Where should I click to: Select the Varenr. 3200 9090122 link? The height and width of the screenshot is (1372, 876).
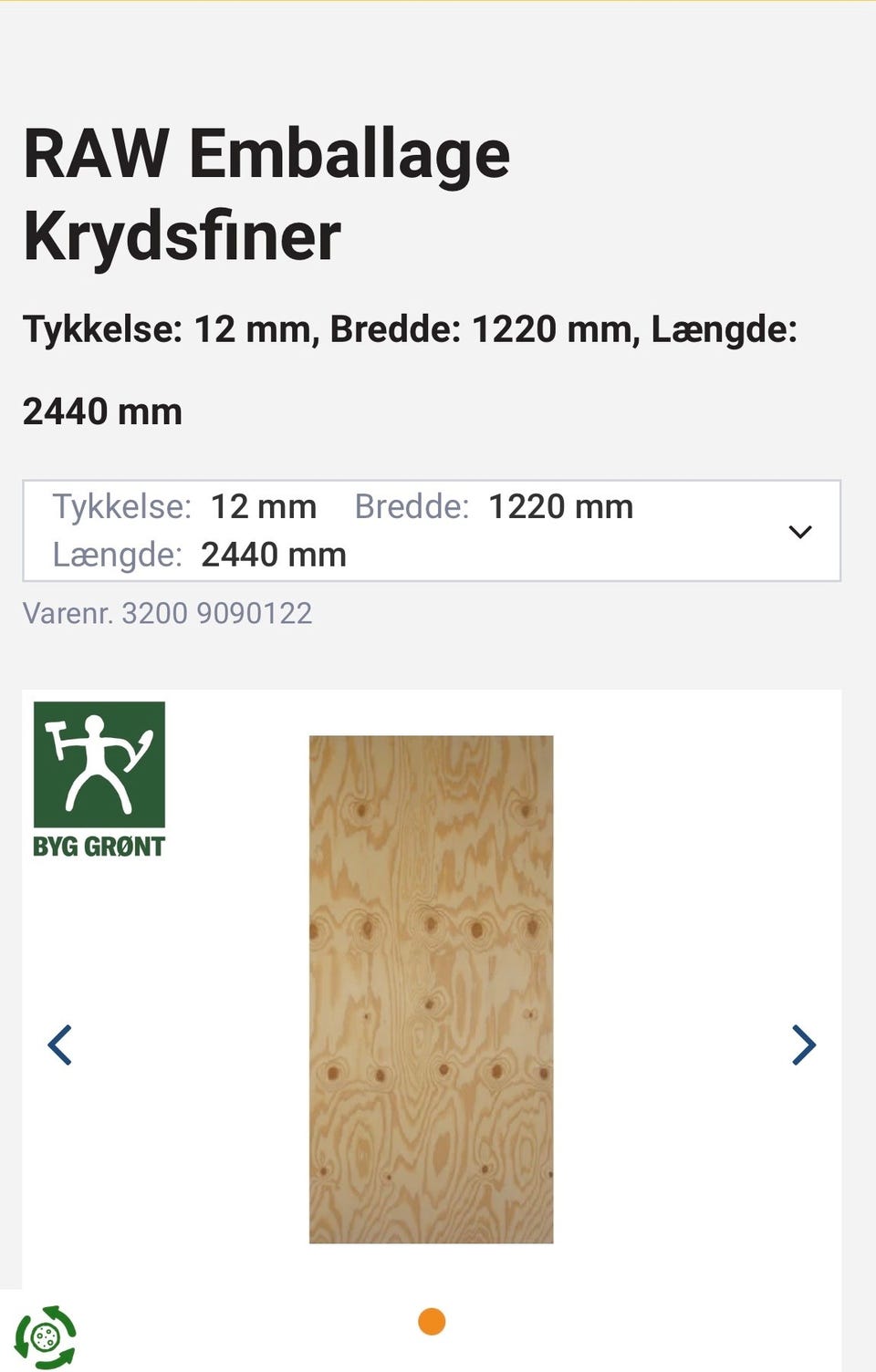168,612
